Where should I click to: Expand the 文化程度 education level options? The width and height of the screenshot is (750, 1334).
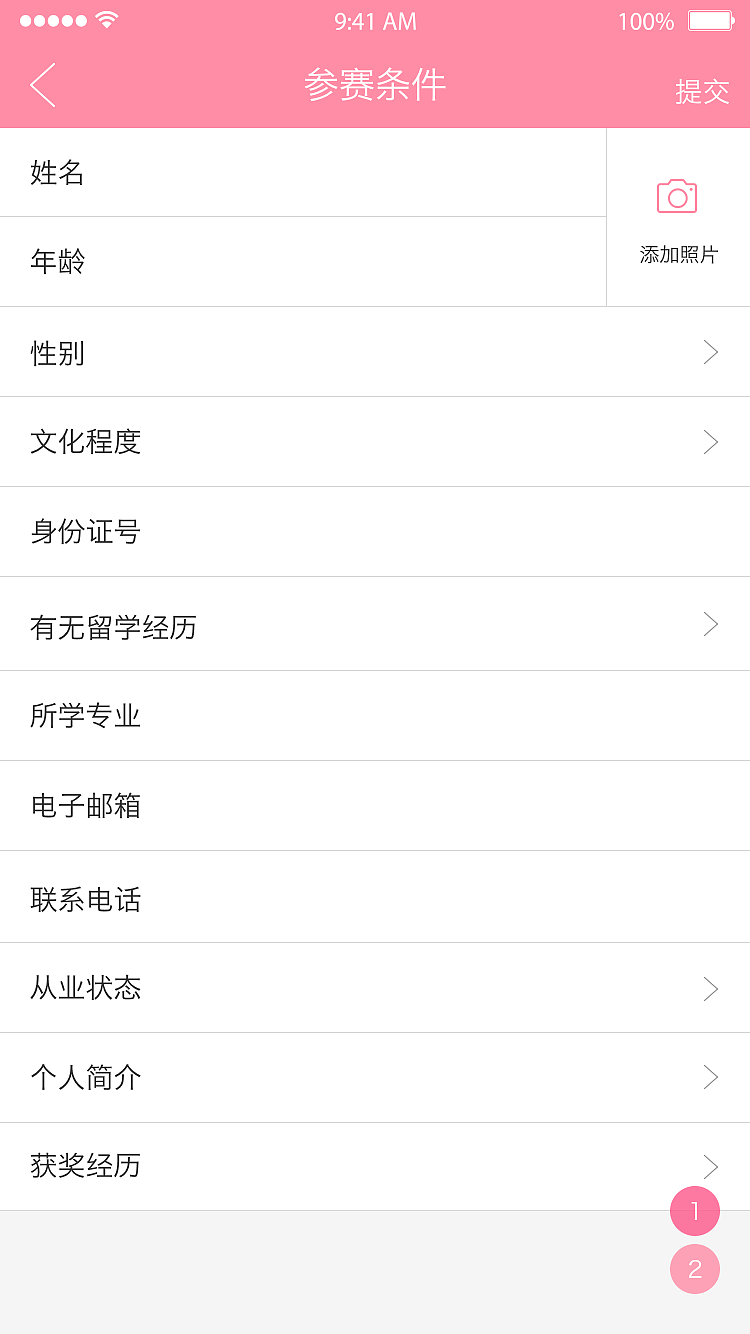tap(375, 442)
